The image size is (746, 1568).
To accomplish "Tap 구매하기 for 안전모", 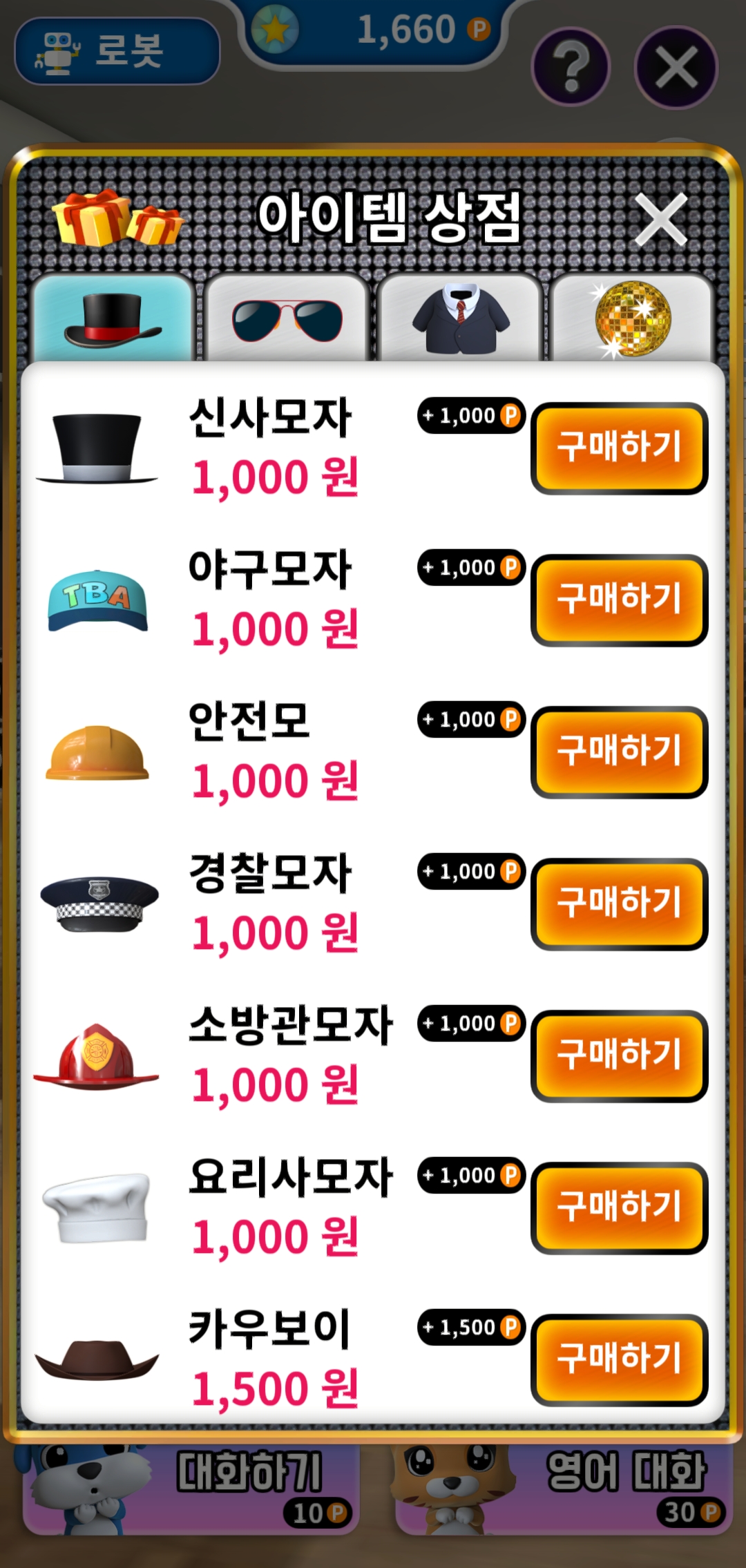I will pos(619,752).
